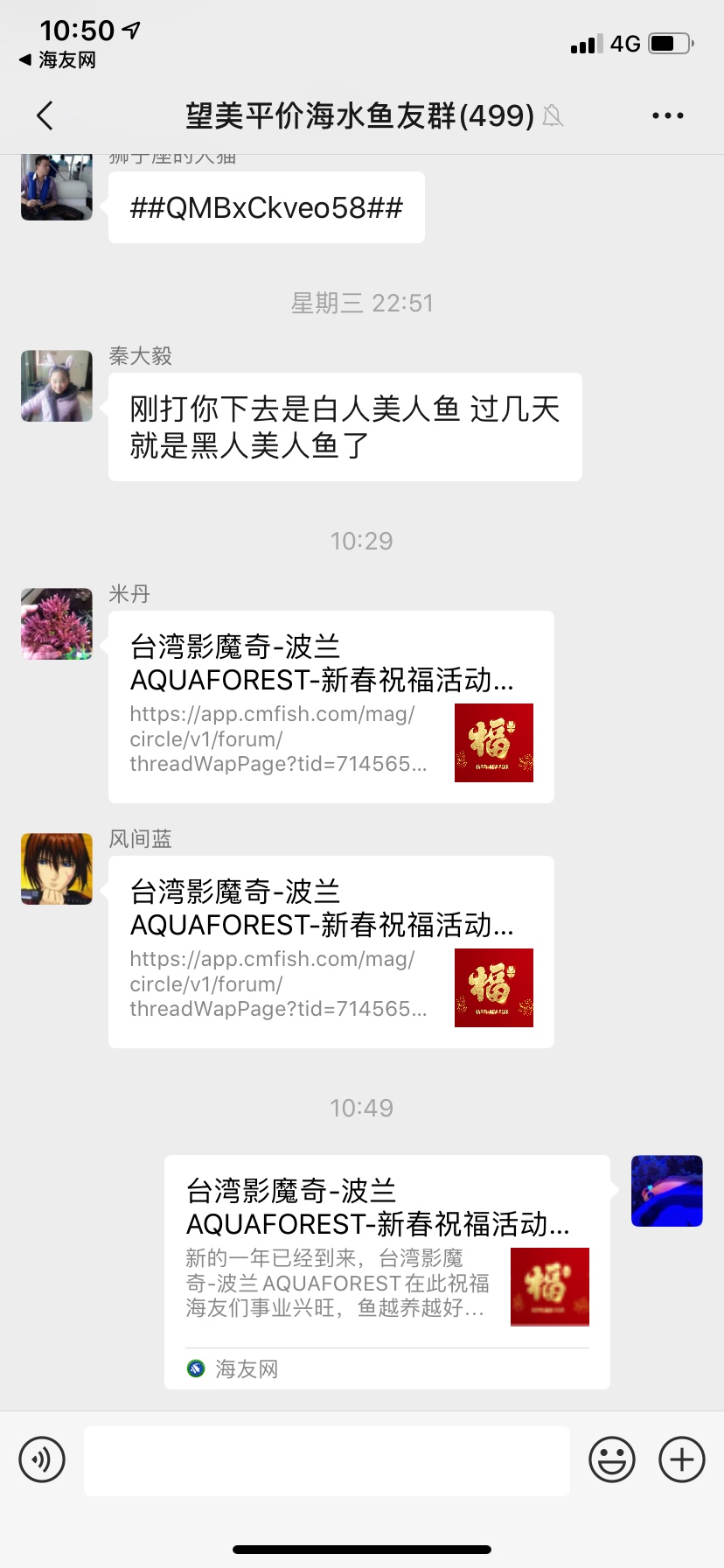View 米丹's profile avatar
This screenshot has height=1568, width=724.
tap(57, 624)
